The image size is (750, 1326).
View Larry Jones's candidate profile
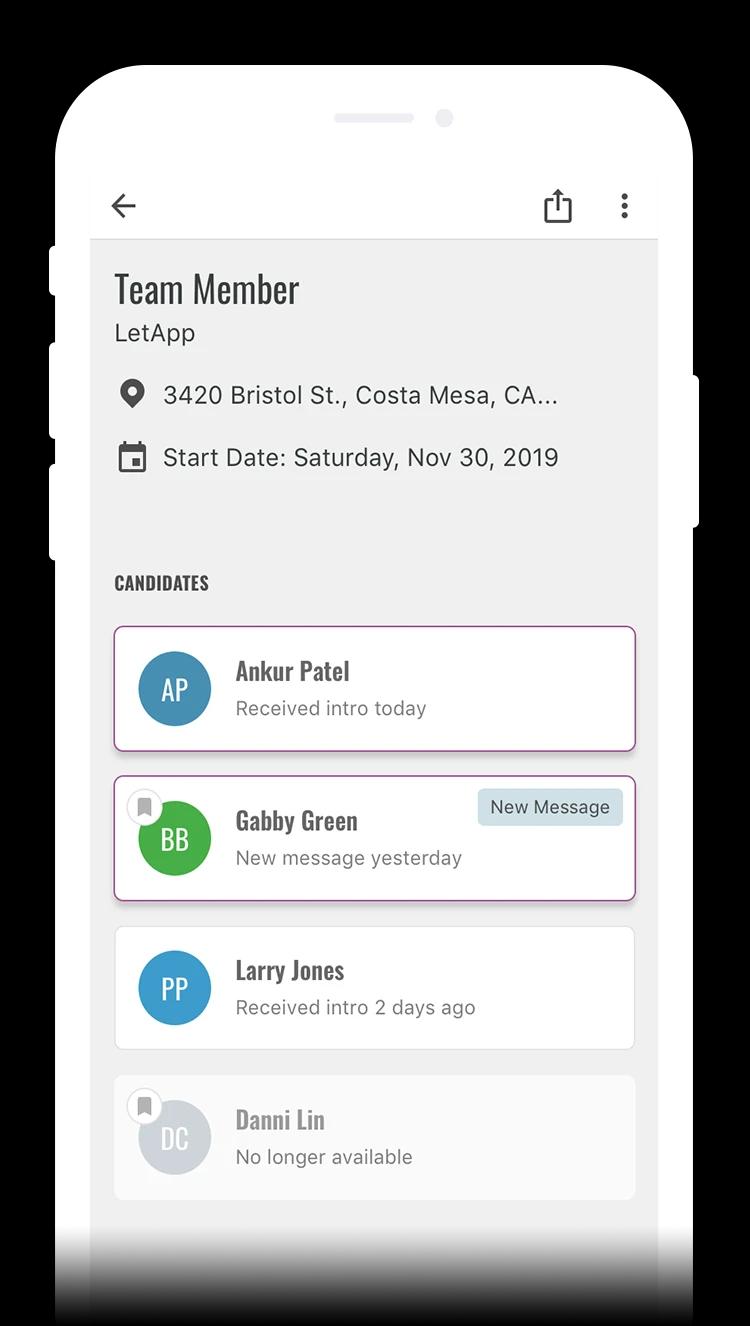click(x=375, y=988)
